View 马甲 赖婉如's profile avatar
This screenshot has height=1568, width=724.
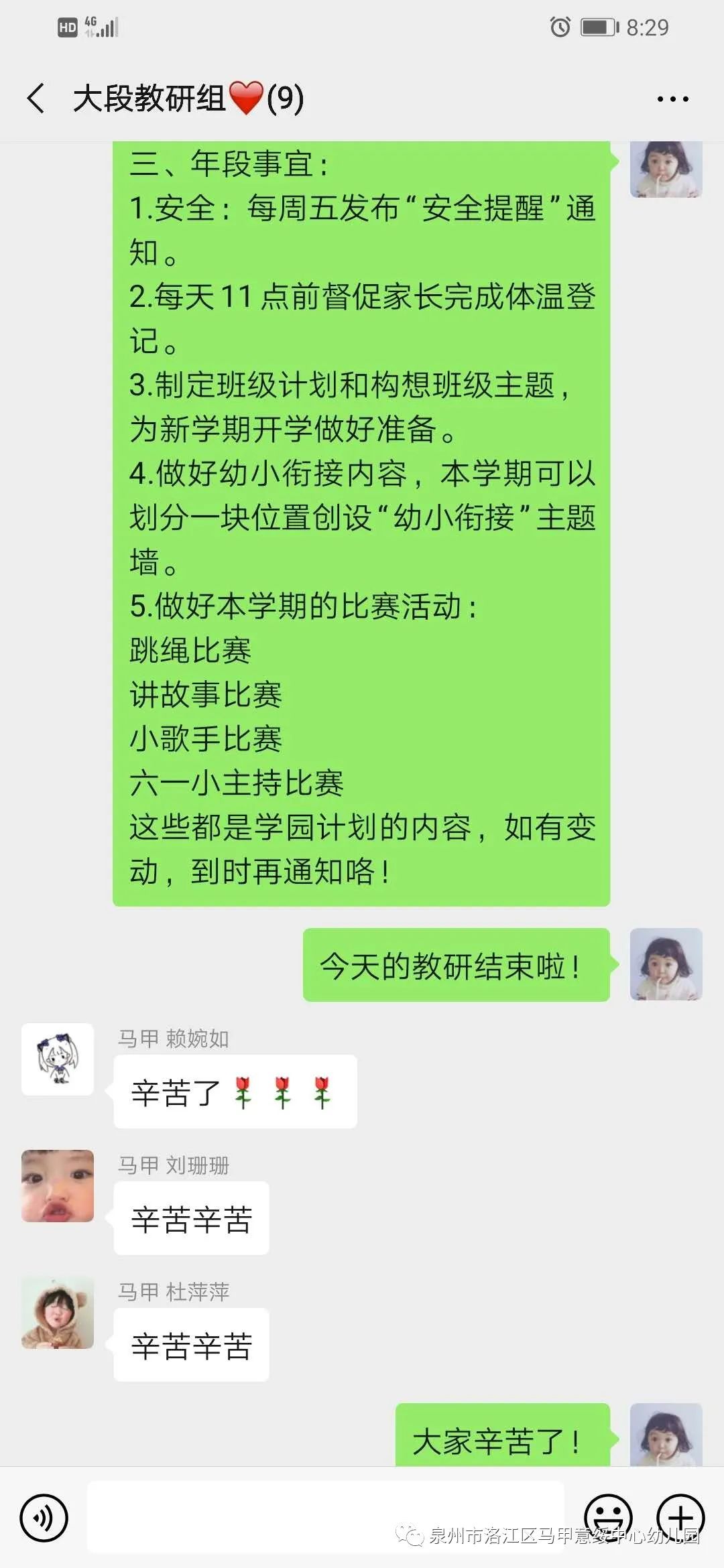tap(58, 1059)
